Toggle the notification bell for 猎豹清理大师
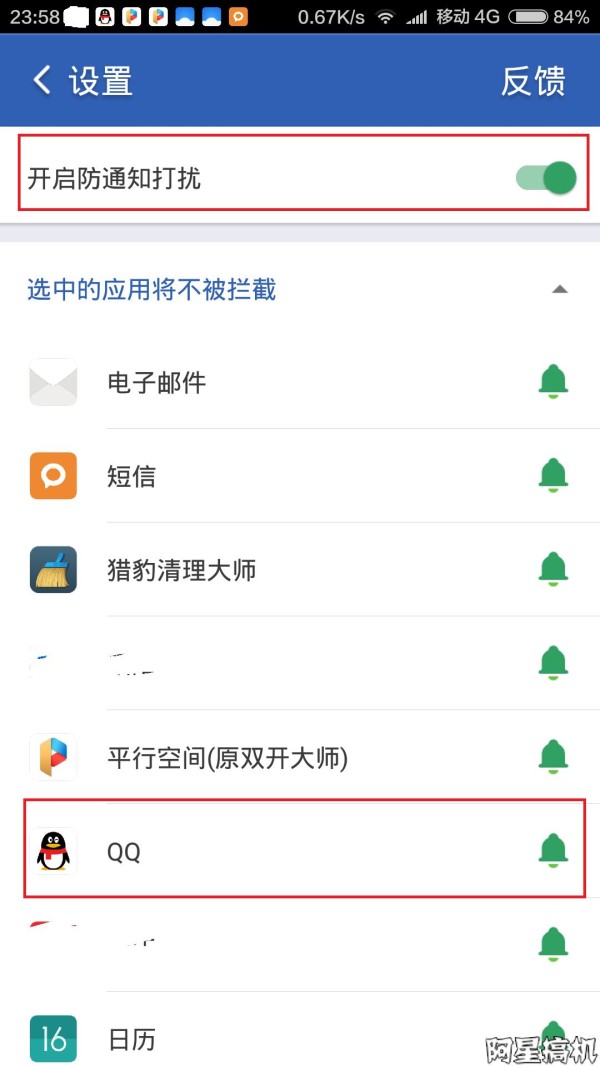Image resolution: width=600 pixels, height=1066 pixels. (x=553, y=570)
